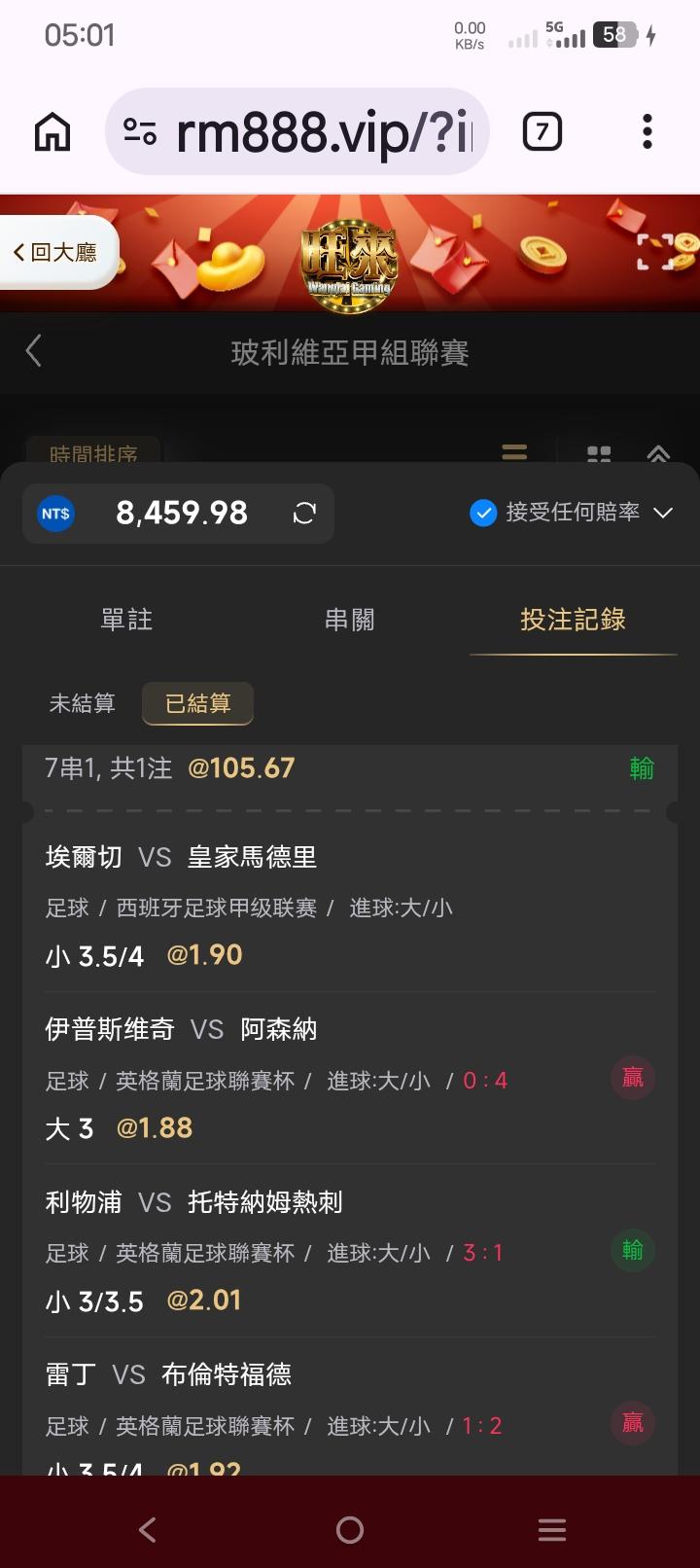Toggle the 接受任何賠率 checkbox

coord(483,513)
